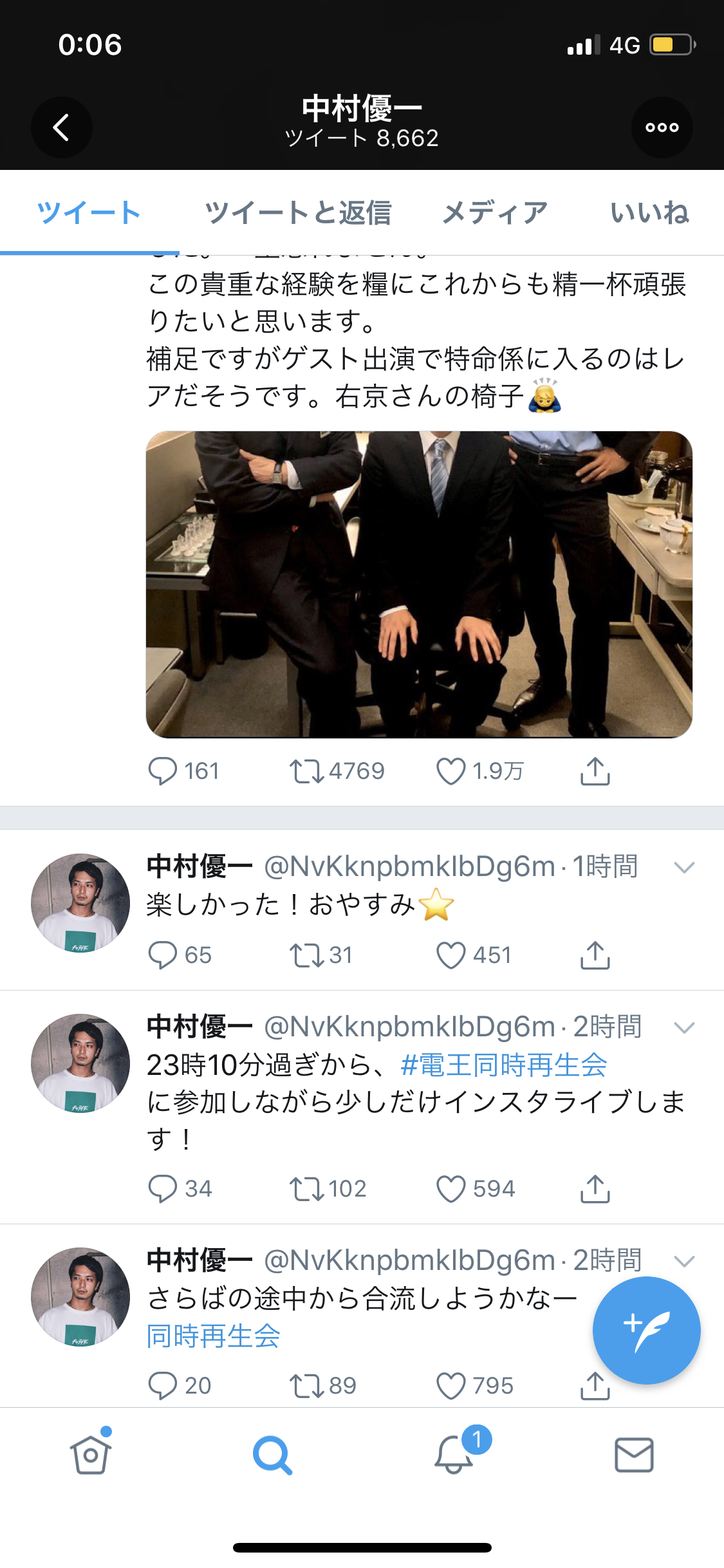Compose a new tweet
Viewport: 724px width, 1568px height.
[x=646, y=1330]
